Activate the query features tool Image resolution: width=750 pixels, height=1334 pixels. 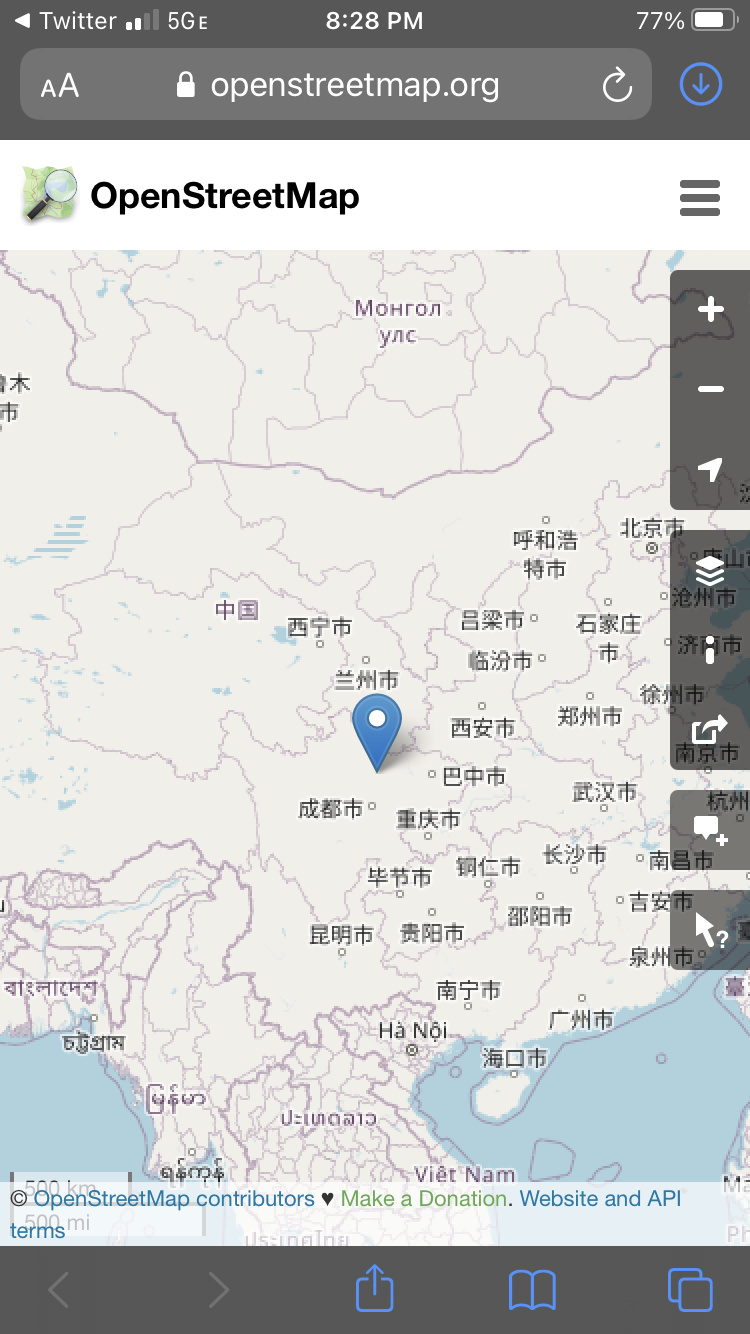(710, 929)
